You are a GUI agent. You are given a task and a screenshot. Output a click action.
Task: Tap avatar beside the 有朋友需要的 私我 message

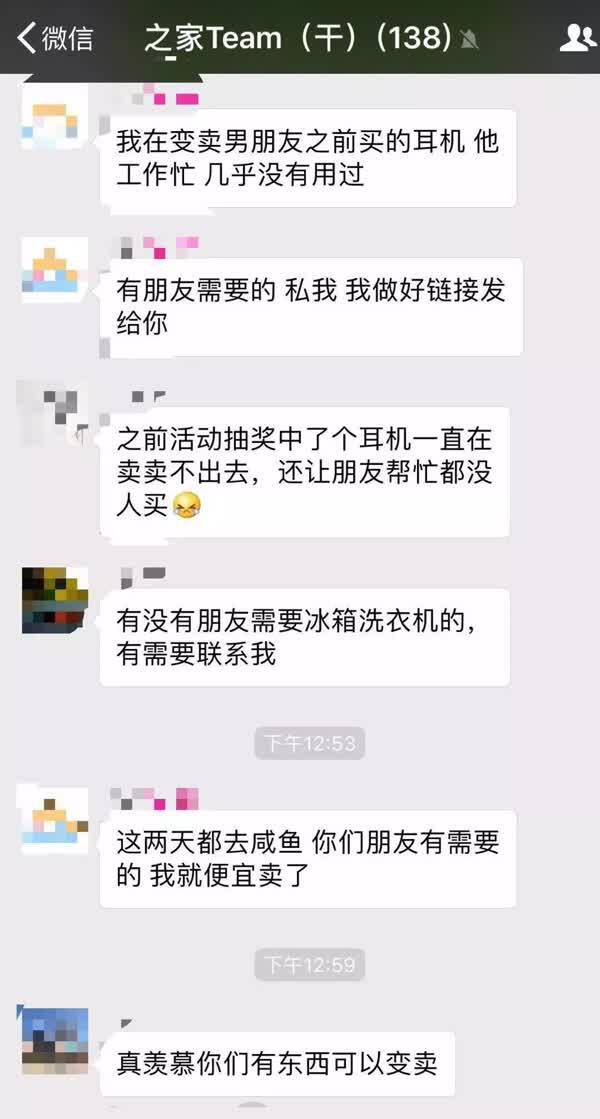[55, 270]
